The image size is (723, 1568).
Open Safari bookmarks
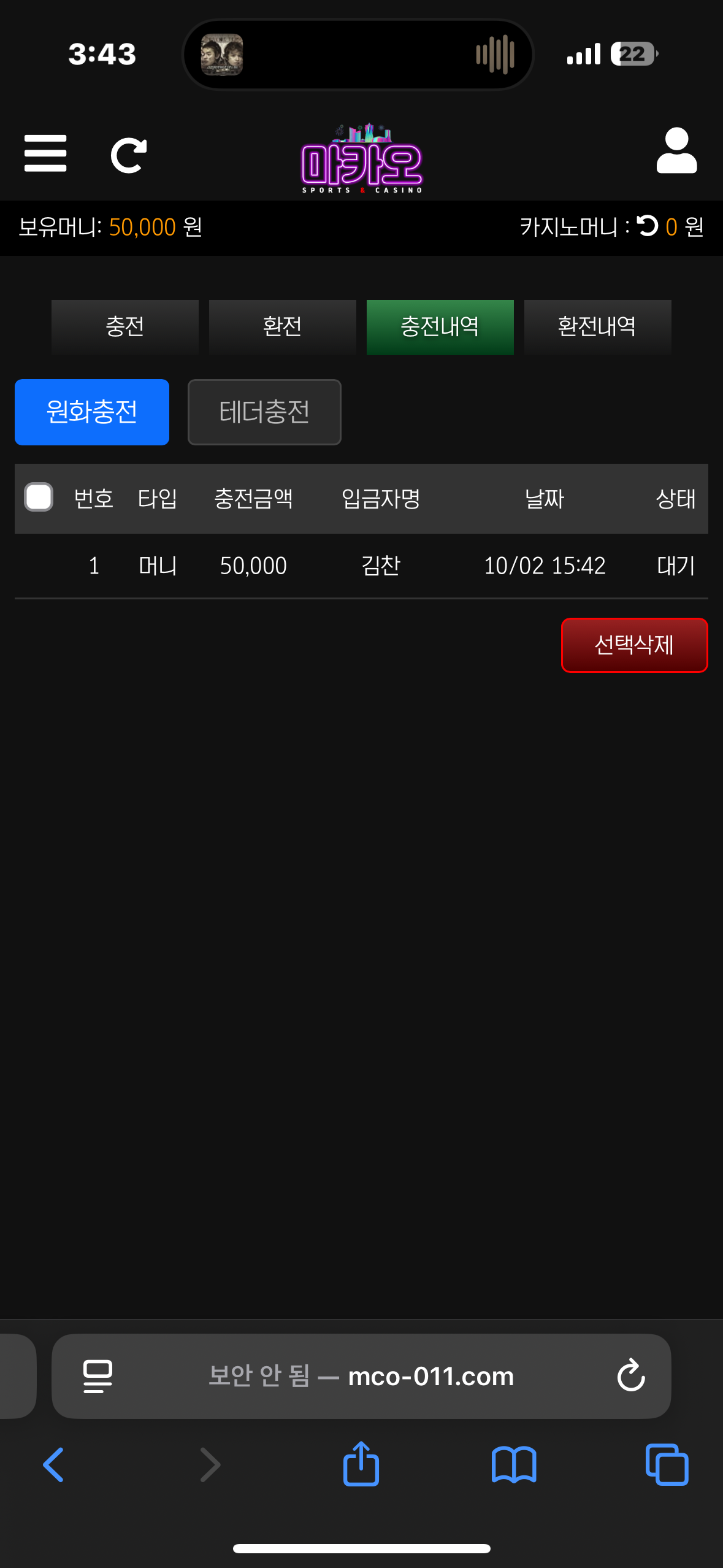point(514,1465)
